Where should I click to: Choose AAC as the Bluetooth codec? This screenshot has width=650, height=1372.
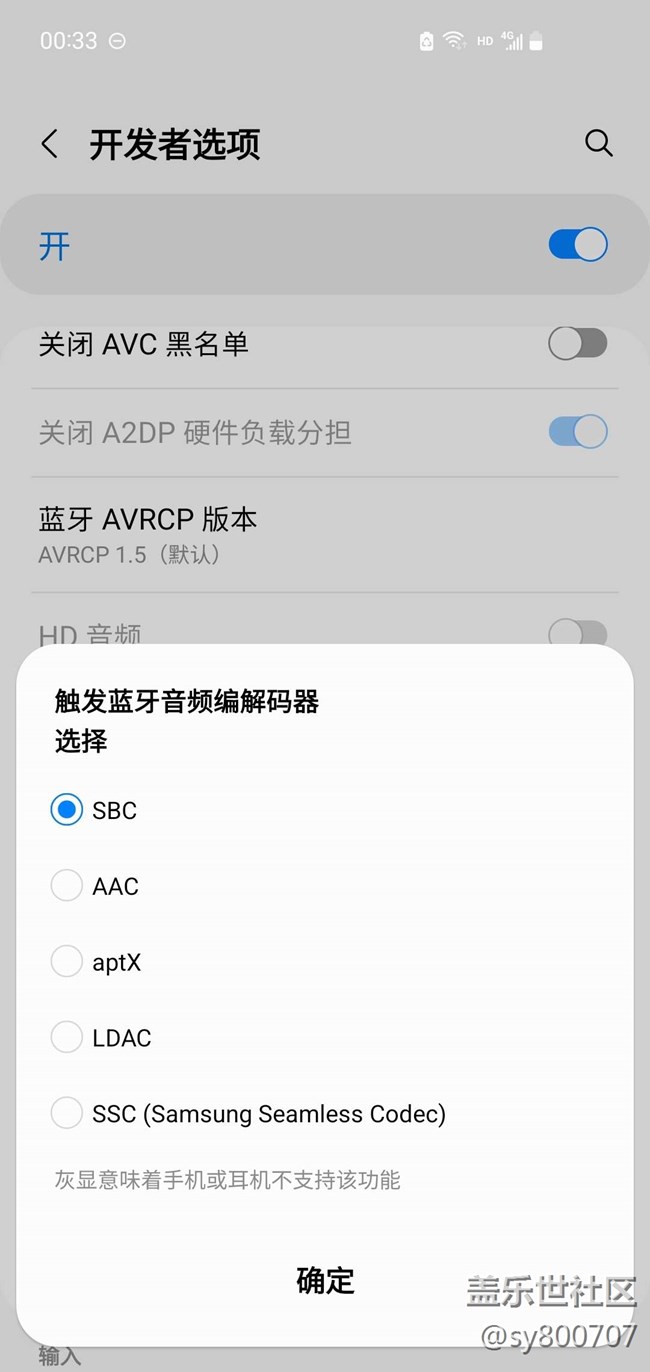pyautogui.click(x=67, y=886)
